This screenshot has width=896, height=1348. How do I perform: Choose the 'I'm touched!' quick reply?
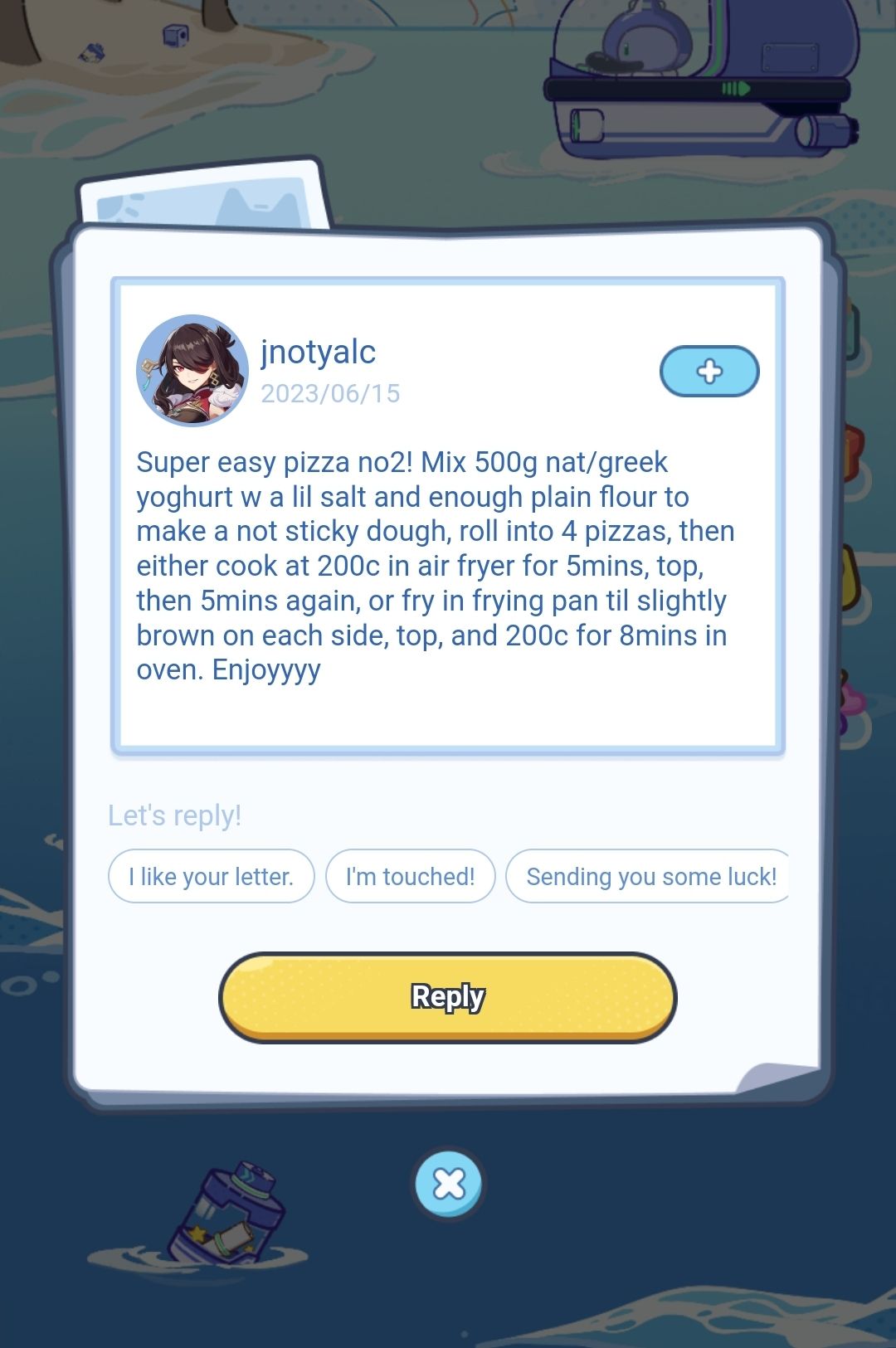[410, 876]
